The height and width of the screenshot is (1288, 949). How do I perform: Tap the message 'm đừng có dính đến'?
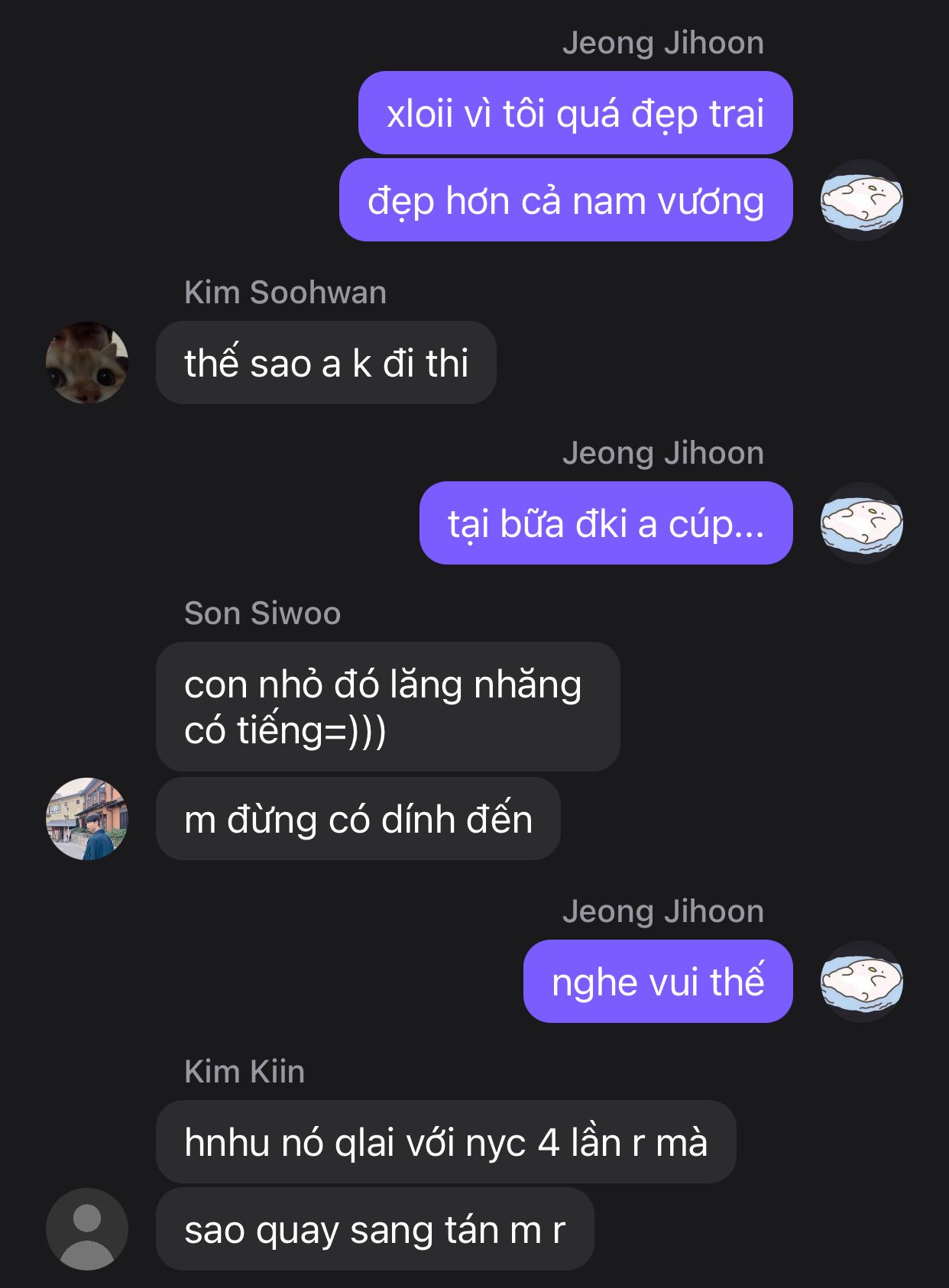click(x=358, y=819)
